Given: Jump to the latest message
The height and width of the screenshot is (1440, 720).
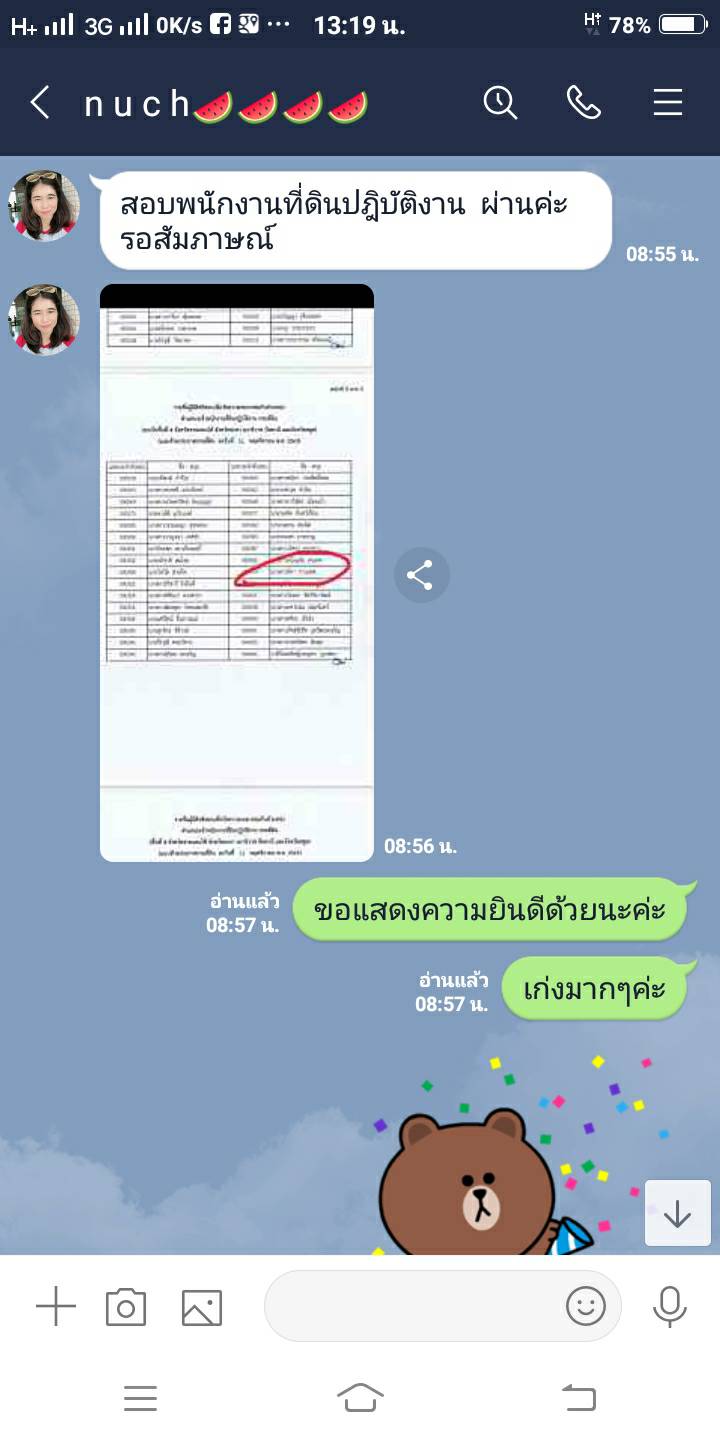Looking at the screenshot, I should pyautogui.click(x=677, y=1213).
